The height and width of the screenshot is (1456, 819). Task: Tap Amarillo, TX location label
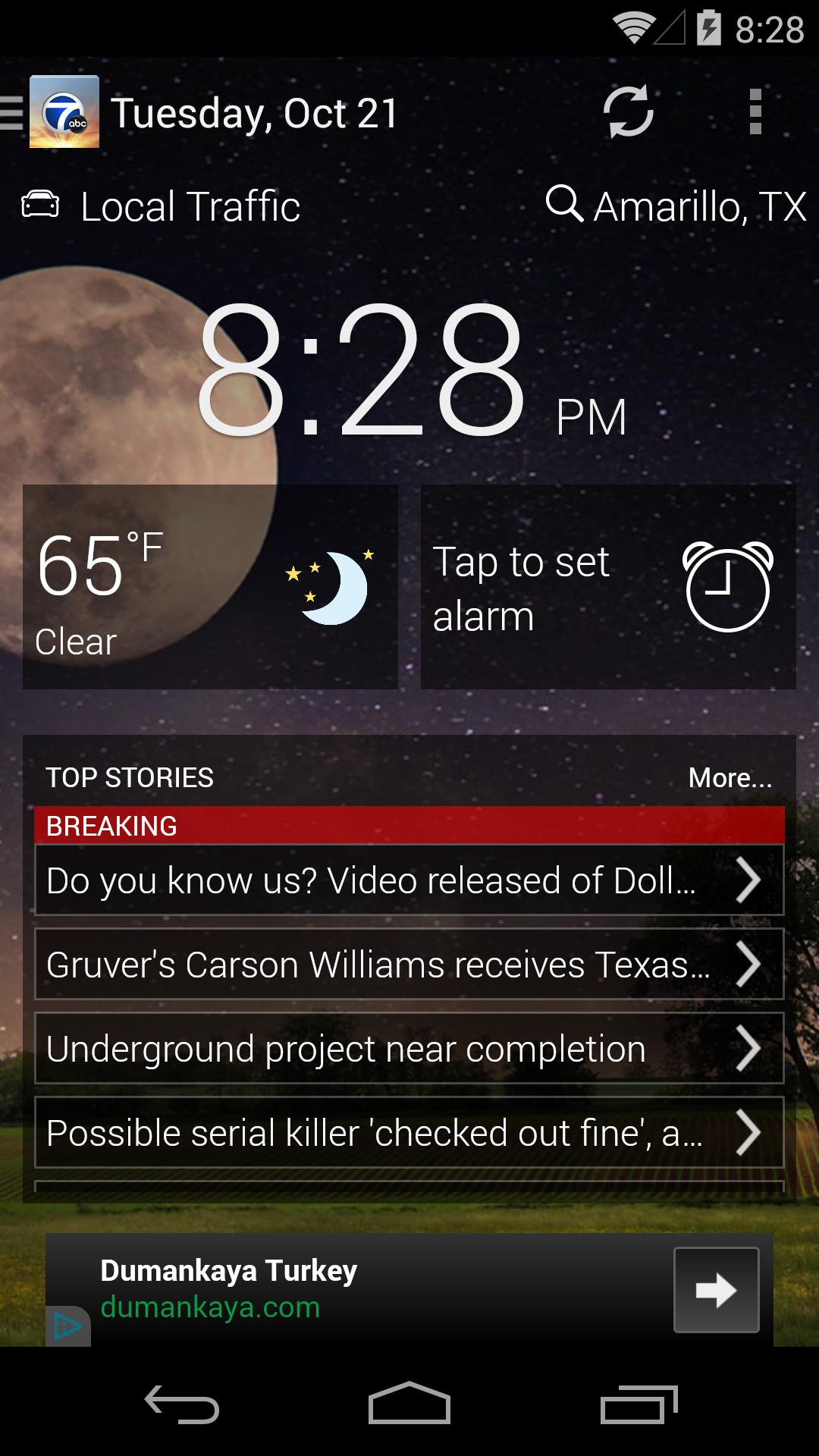coord(698,206)
